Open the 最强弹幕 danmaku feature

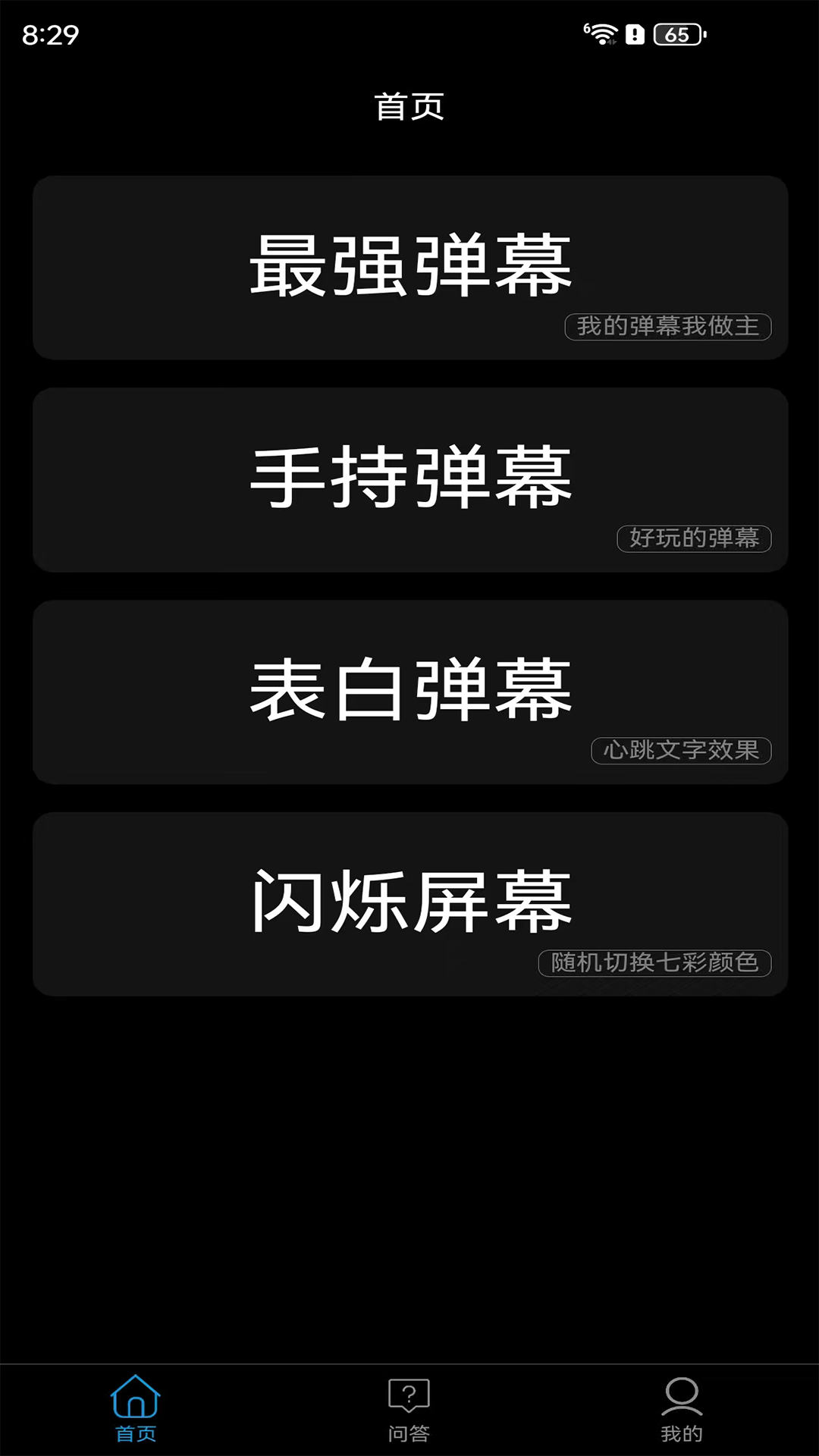pyautogui.click(x=409, y=265)
